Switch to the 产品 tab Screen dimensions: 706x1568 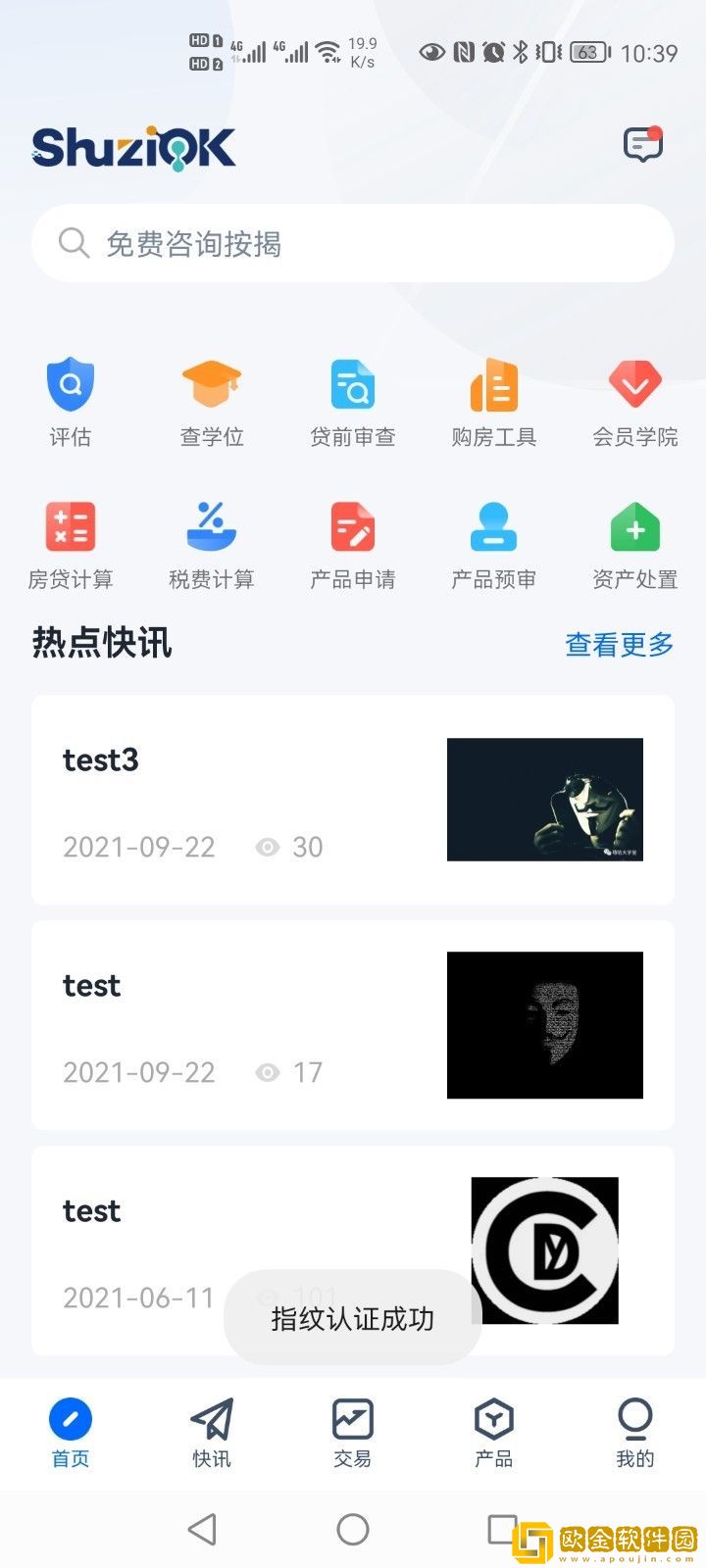(494, 1432)
